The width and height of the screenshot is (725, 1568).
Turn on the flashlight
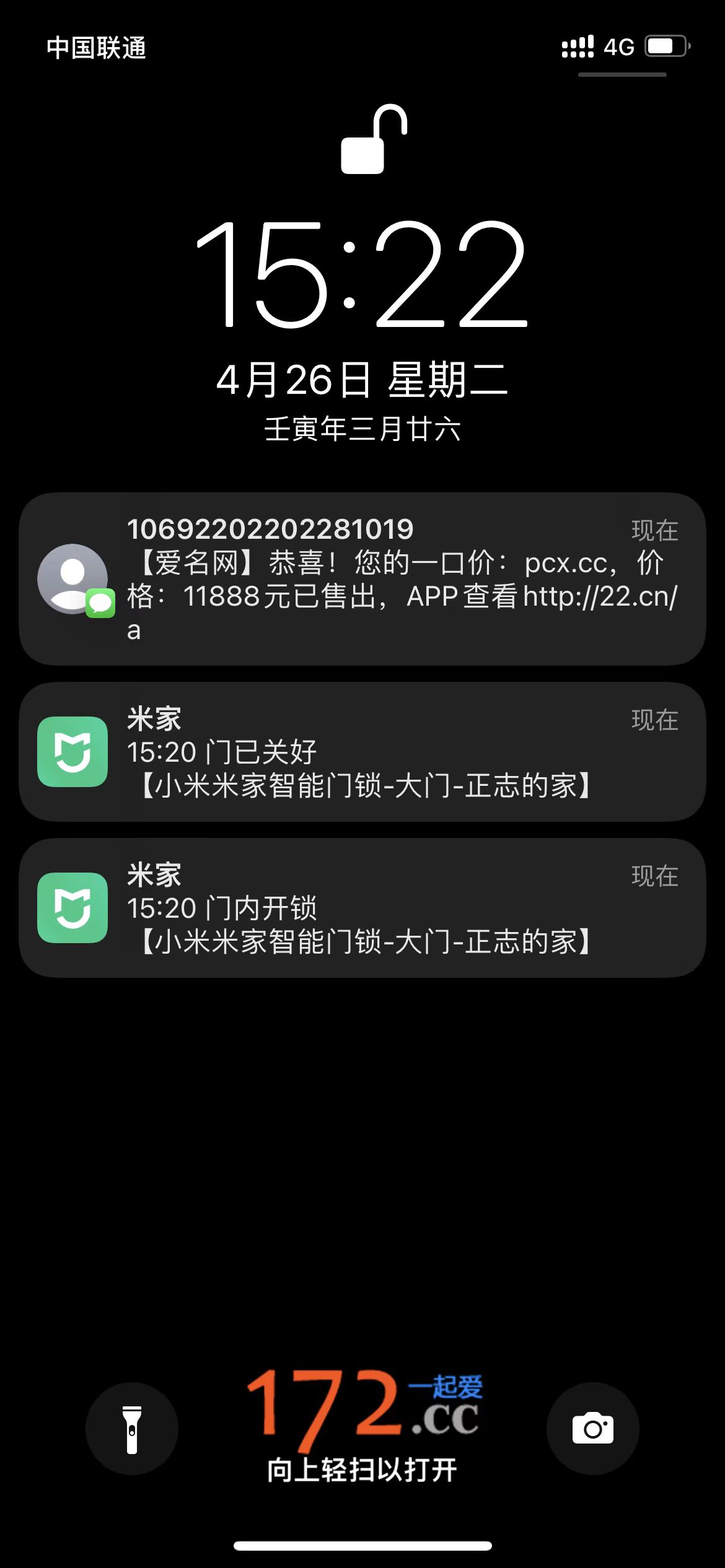click(x=131, y=1429)
